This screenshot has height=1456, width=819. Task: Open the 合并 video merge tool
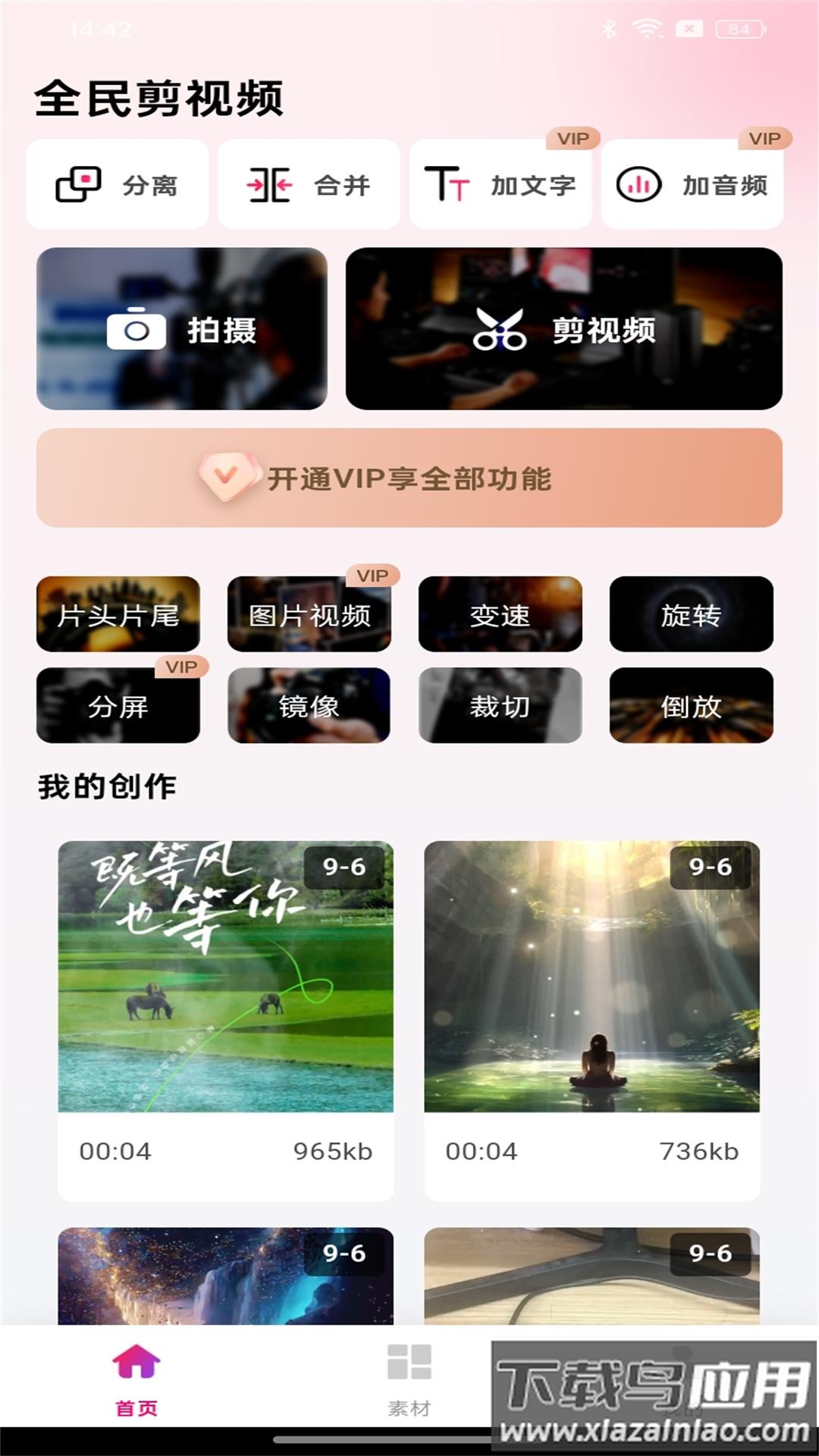(308, 184)
